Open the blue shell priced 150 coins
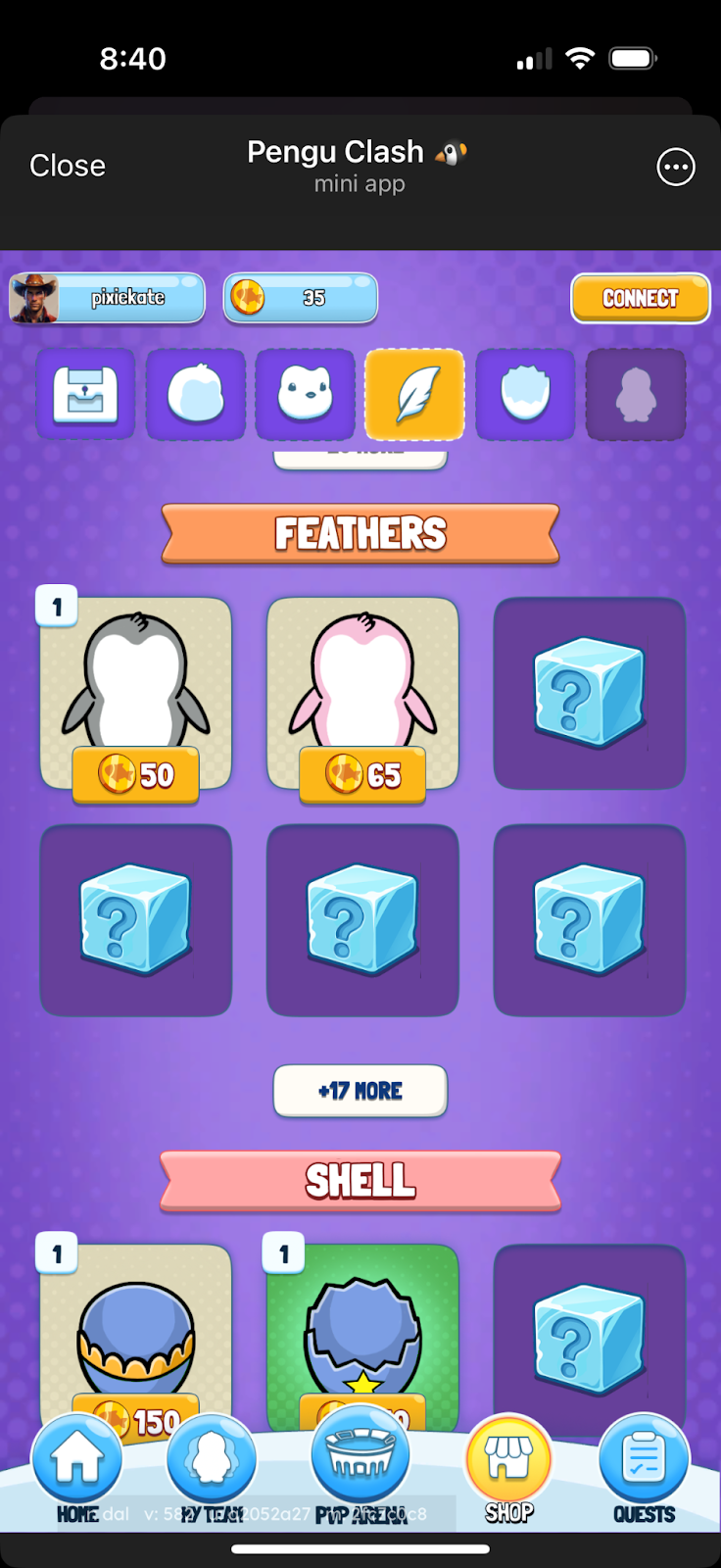The height and width of the screenshot is (1568, 721). pyautogui.click(x=135, y=1338)
